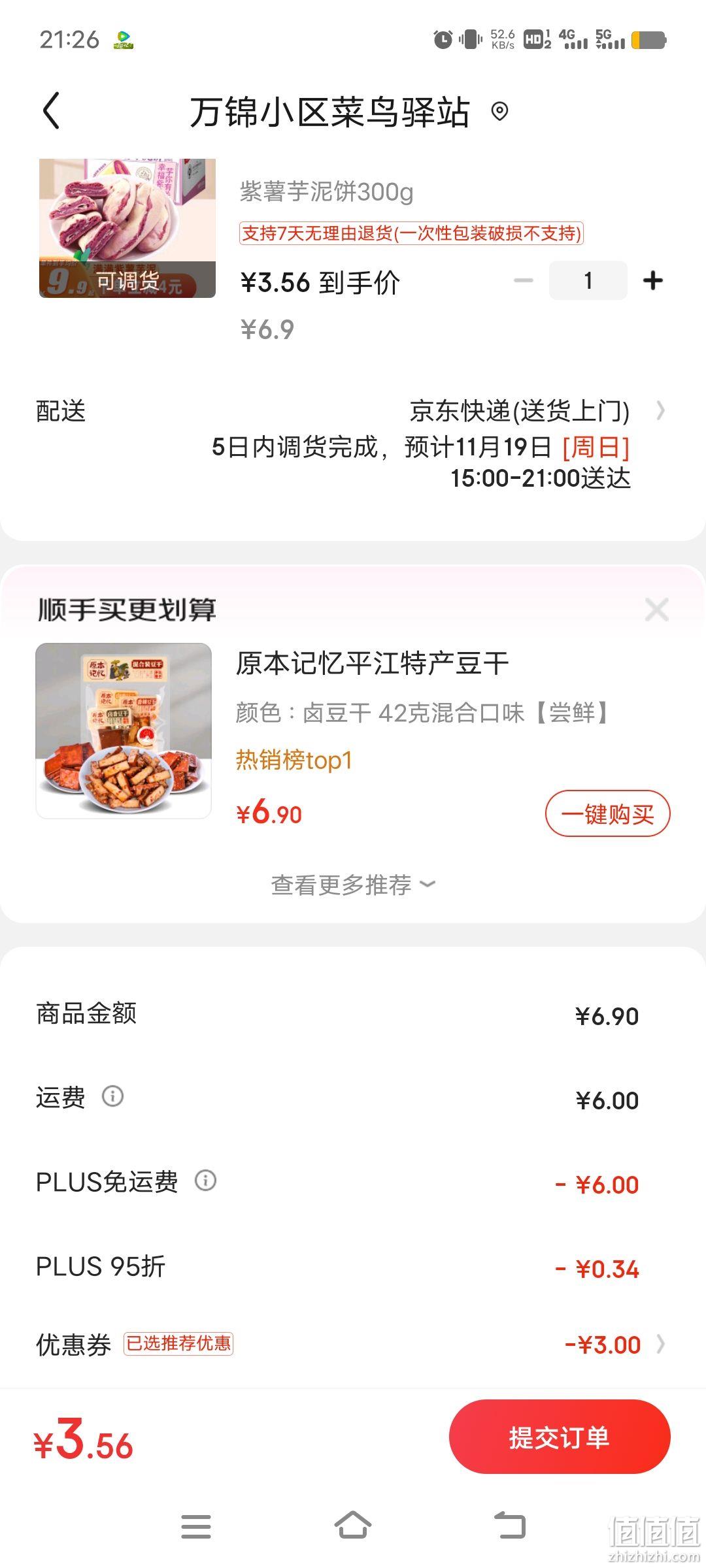Open the 紫薯芋泥饼 product image
The width and height of the screenshot is (706, 1568).
[x=127, y=228]
